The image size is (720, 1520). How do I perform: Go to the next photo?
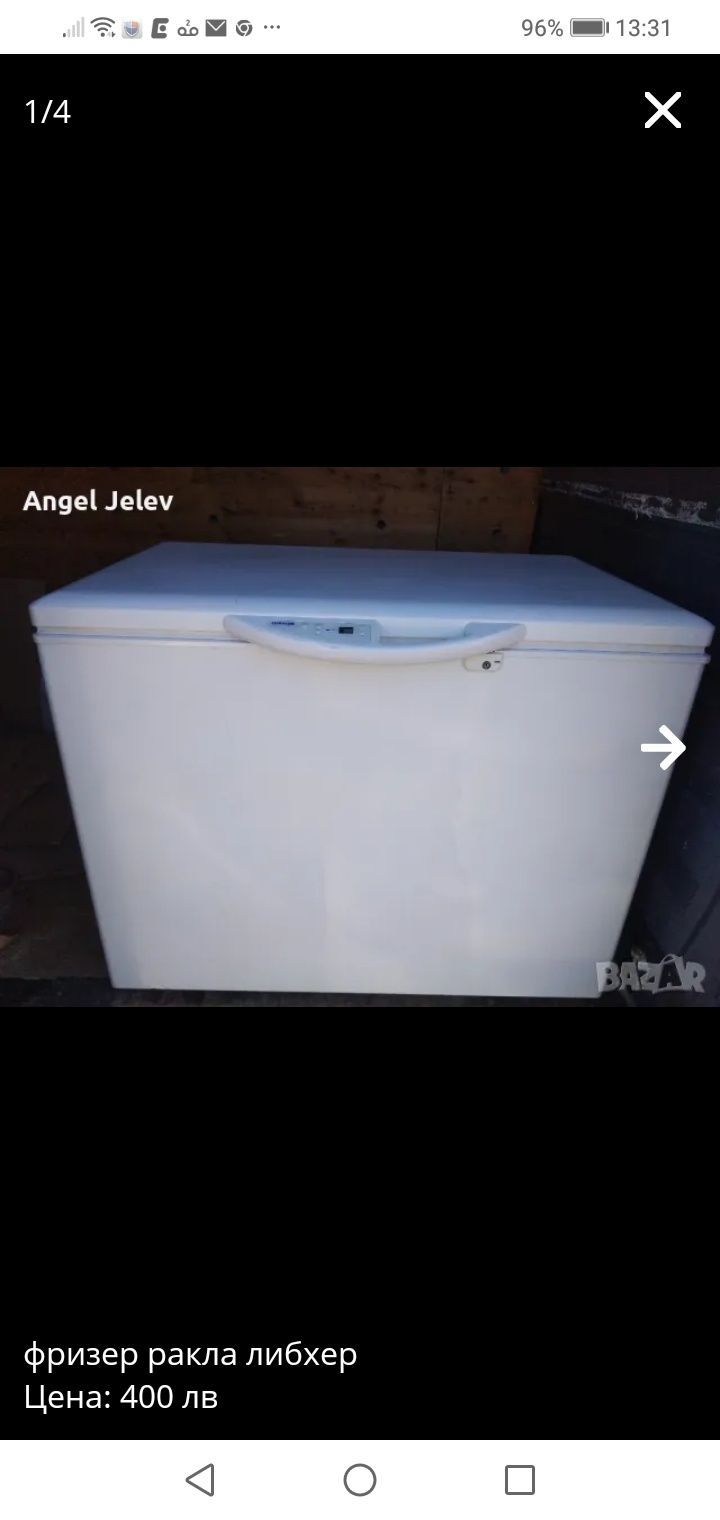click(663, 747)
